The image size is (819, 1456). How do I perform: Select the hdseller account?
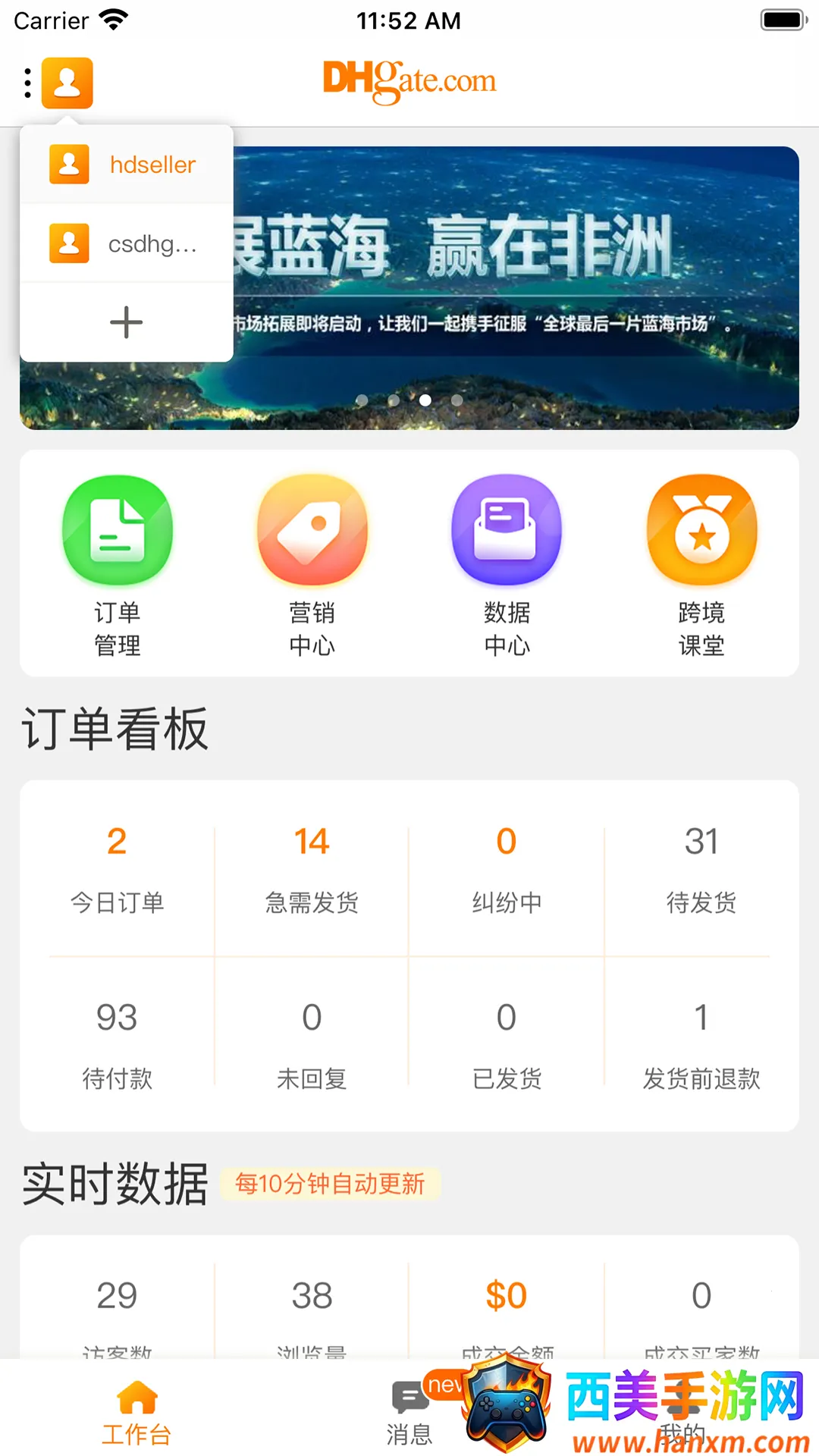click(126, 165)
